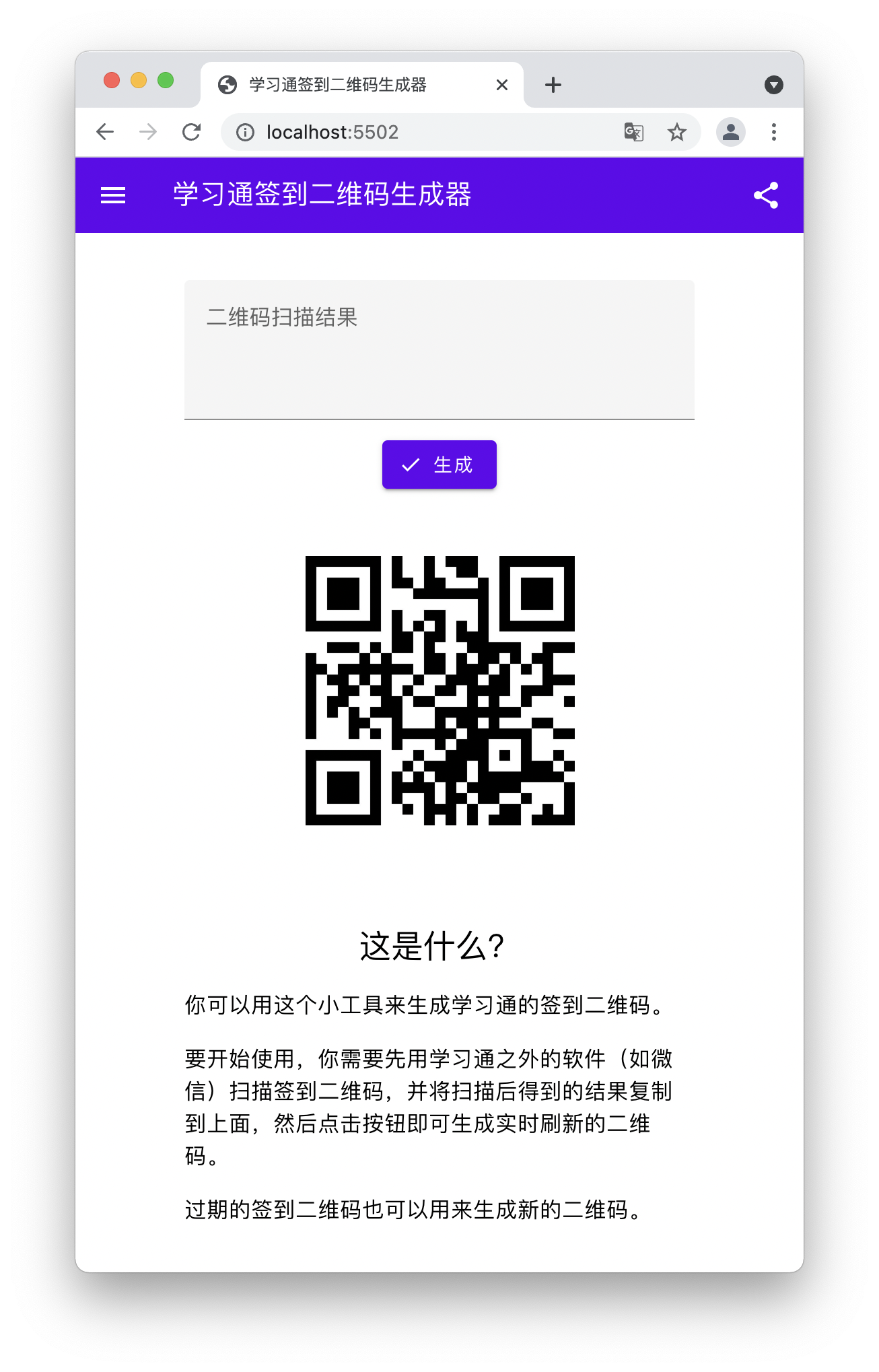Image resolution: width=879 pixels, height=1372 pixels.
Task: Bookmark this page with the star icon
Action: coord(677,132)
